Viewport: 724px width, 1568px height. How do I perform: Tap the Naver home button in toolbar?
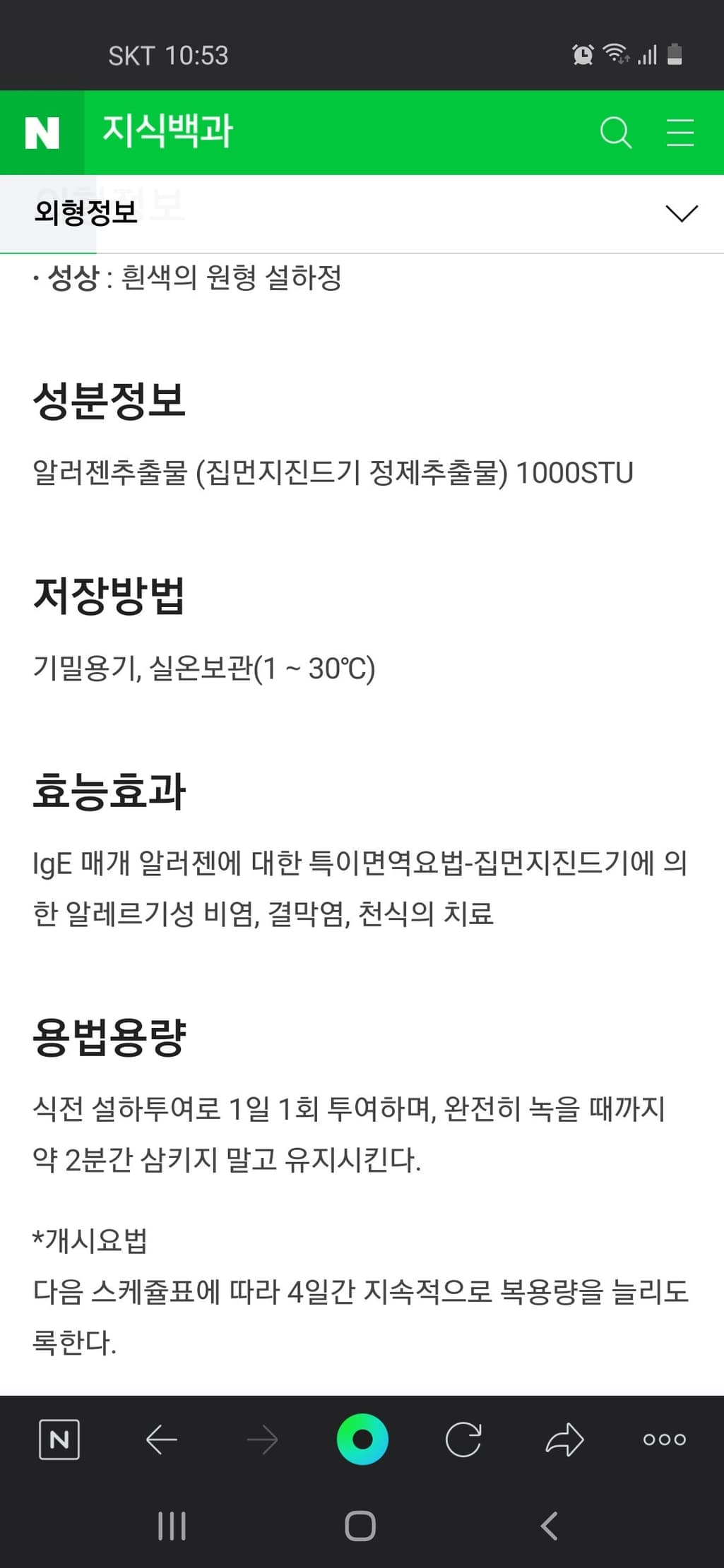(59, 1439)
